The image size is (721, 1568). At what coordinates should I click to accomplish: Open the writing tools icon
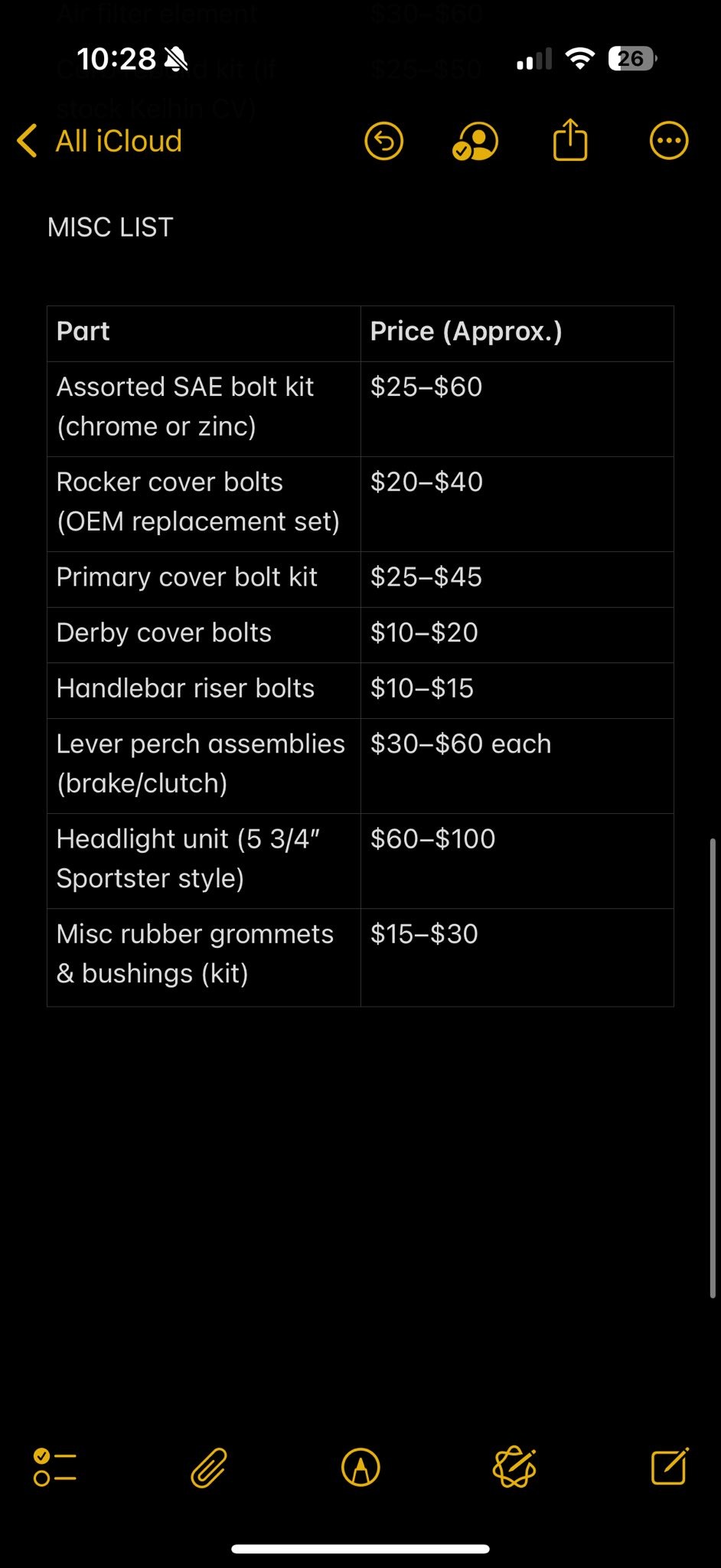pyautogui.click(x=514, y=1468)
